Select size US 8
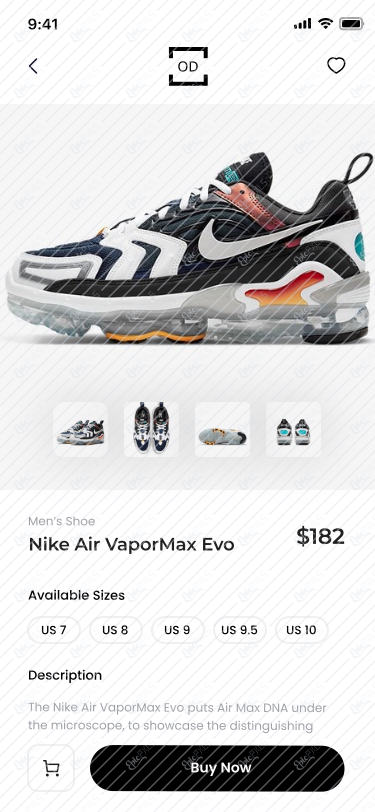 (x=115, y=630)
